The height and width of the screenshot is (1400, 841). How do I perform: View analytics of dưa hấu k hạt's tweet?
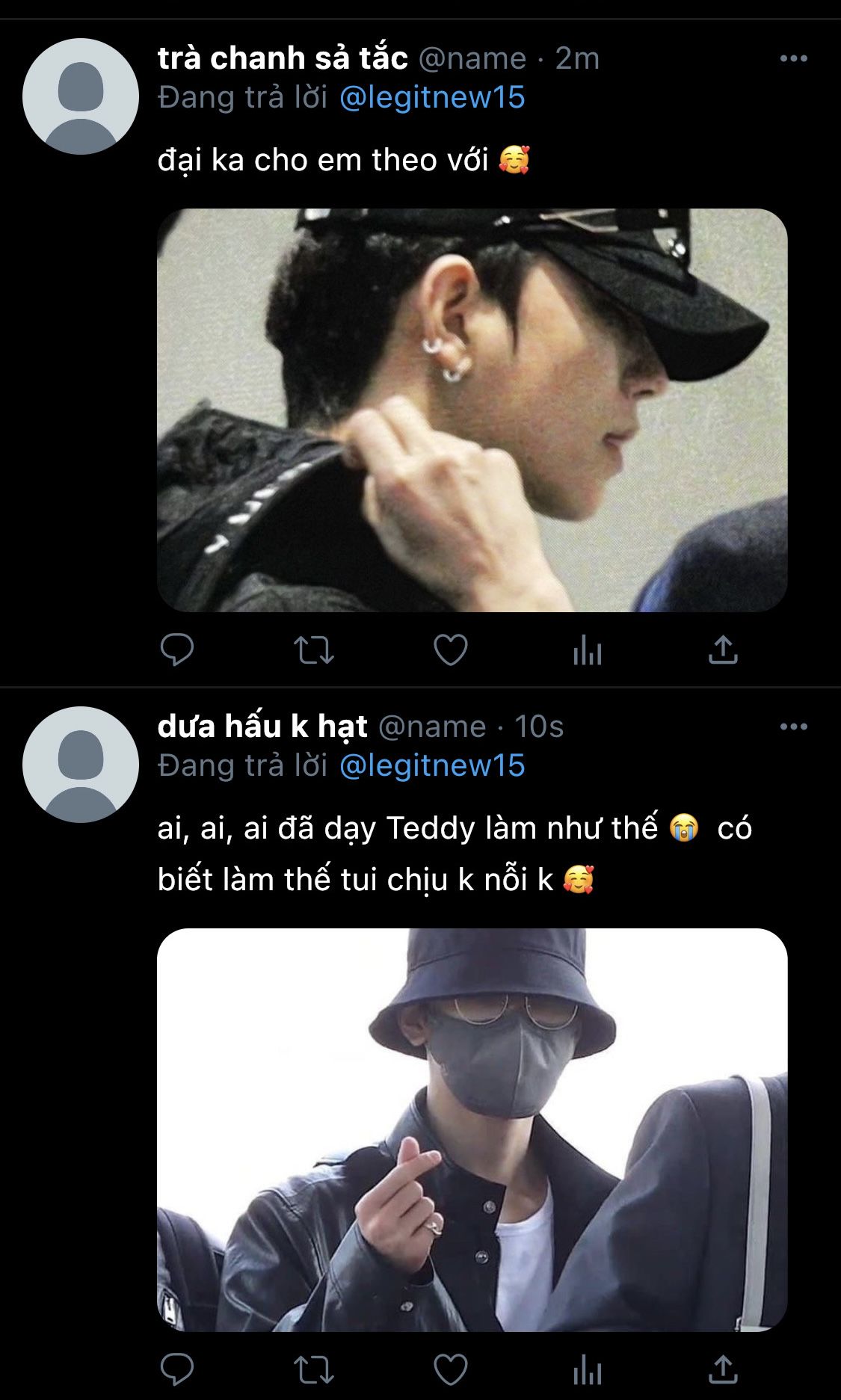587,1371
